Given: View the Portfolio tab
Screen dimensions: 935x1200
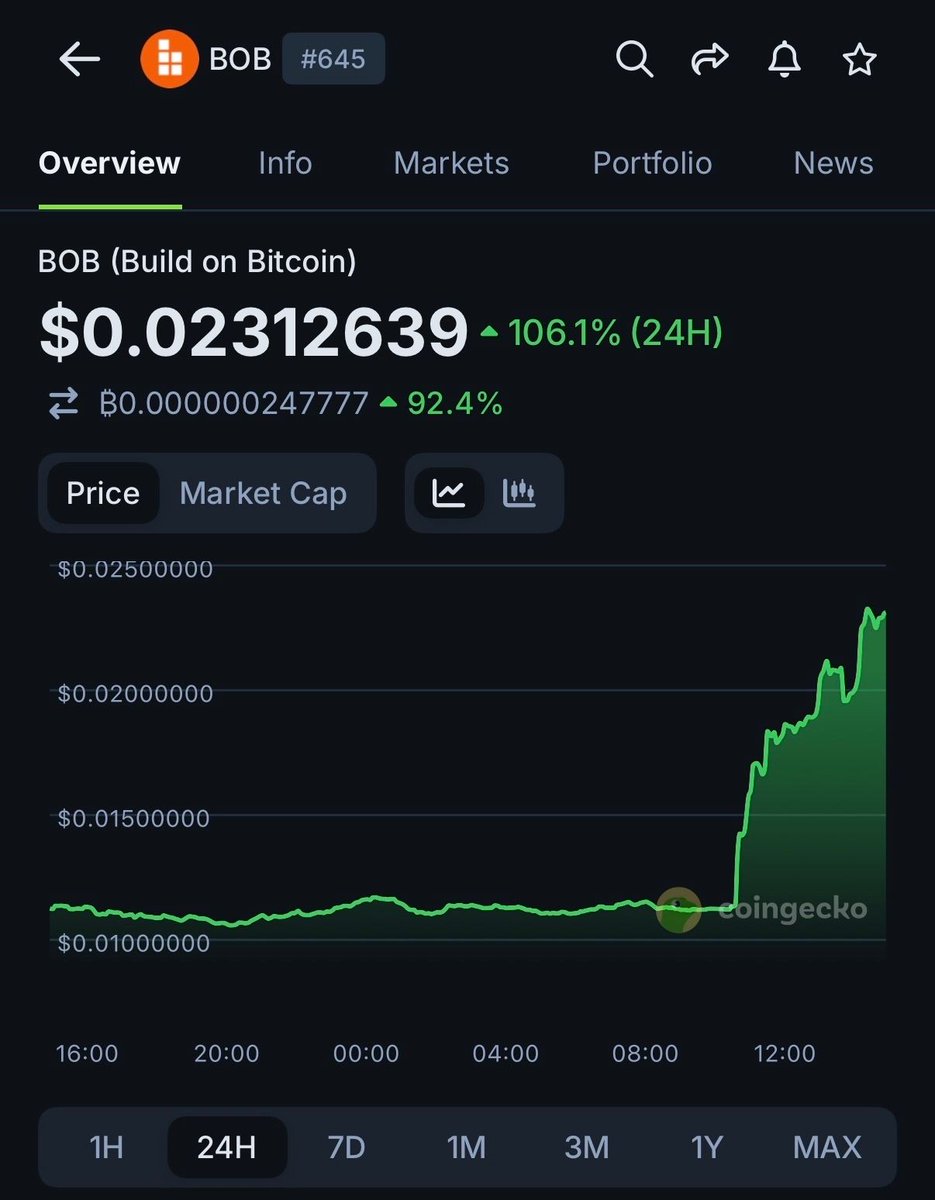Looking at the screenshot, I should point(652,163).
